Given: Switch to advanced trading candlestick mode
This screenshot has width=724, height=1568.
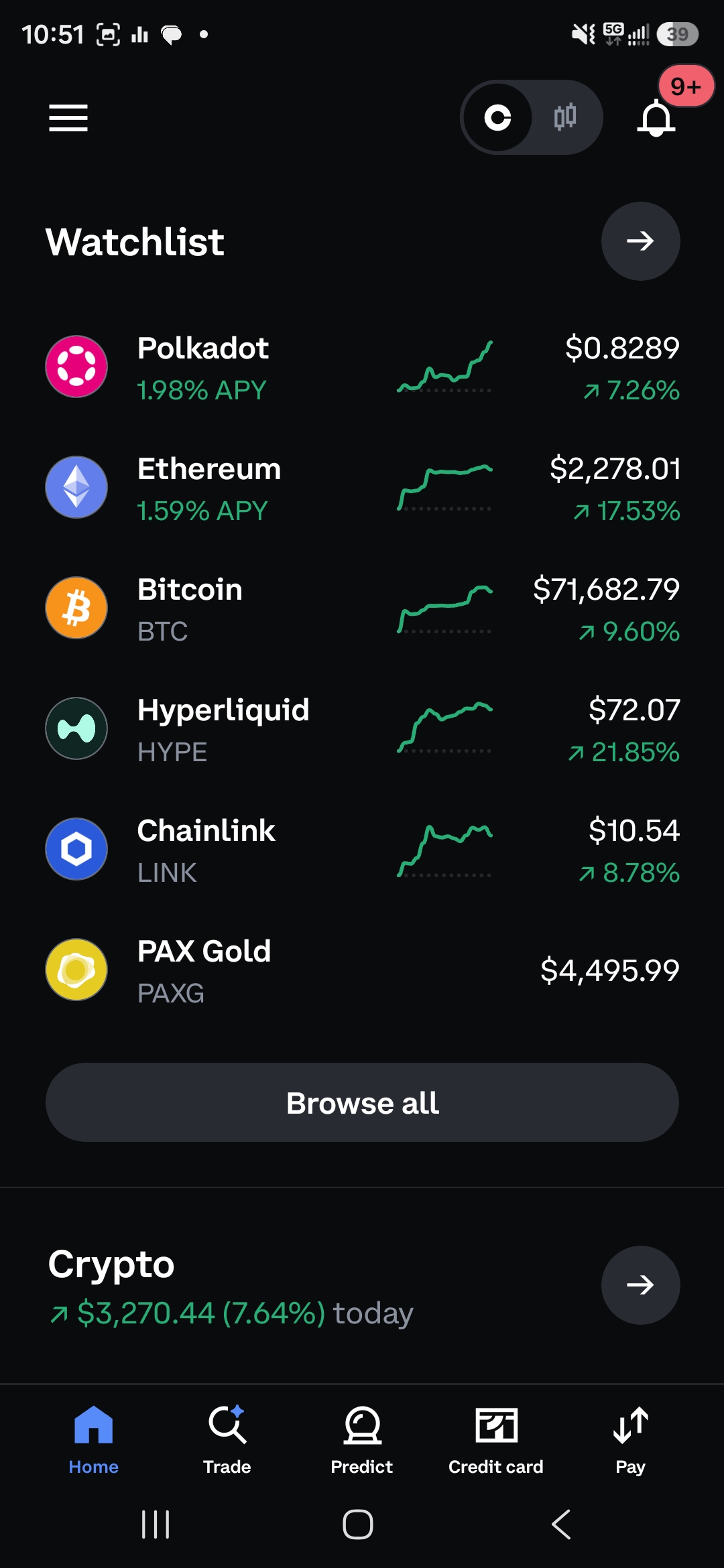Looking at the screenshot, I should [x=565, y=117].
